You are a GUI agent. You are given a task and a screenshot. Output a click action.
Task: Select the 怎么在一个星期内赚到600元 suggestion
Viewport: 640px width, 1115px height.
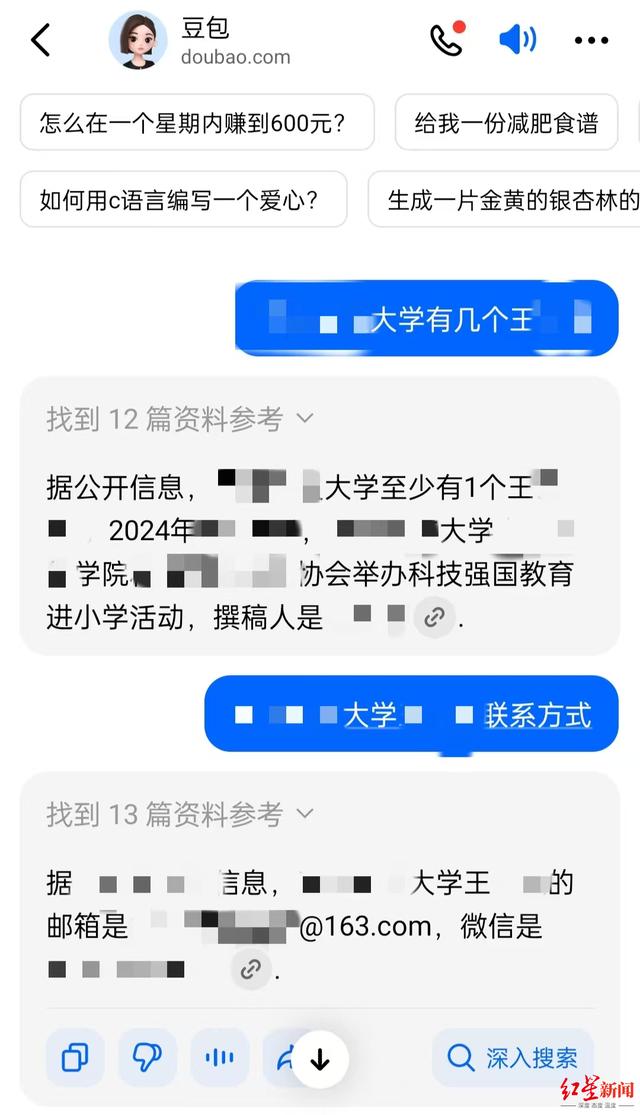(x=197, y=123)
